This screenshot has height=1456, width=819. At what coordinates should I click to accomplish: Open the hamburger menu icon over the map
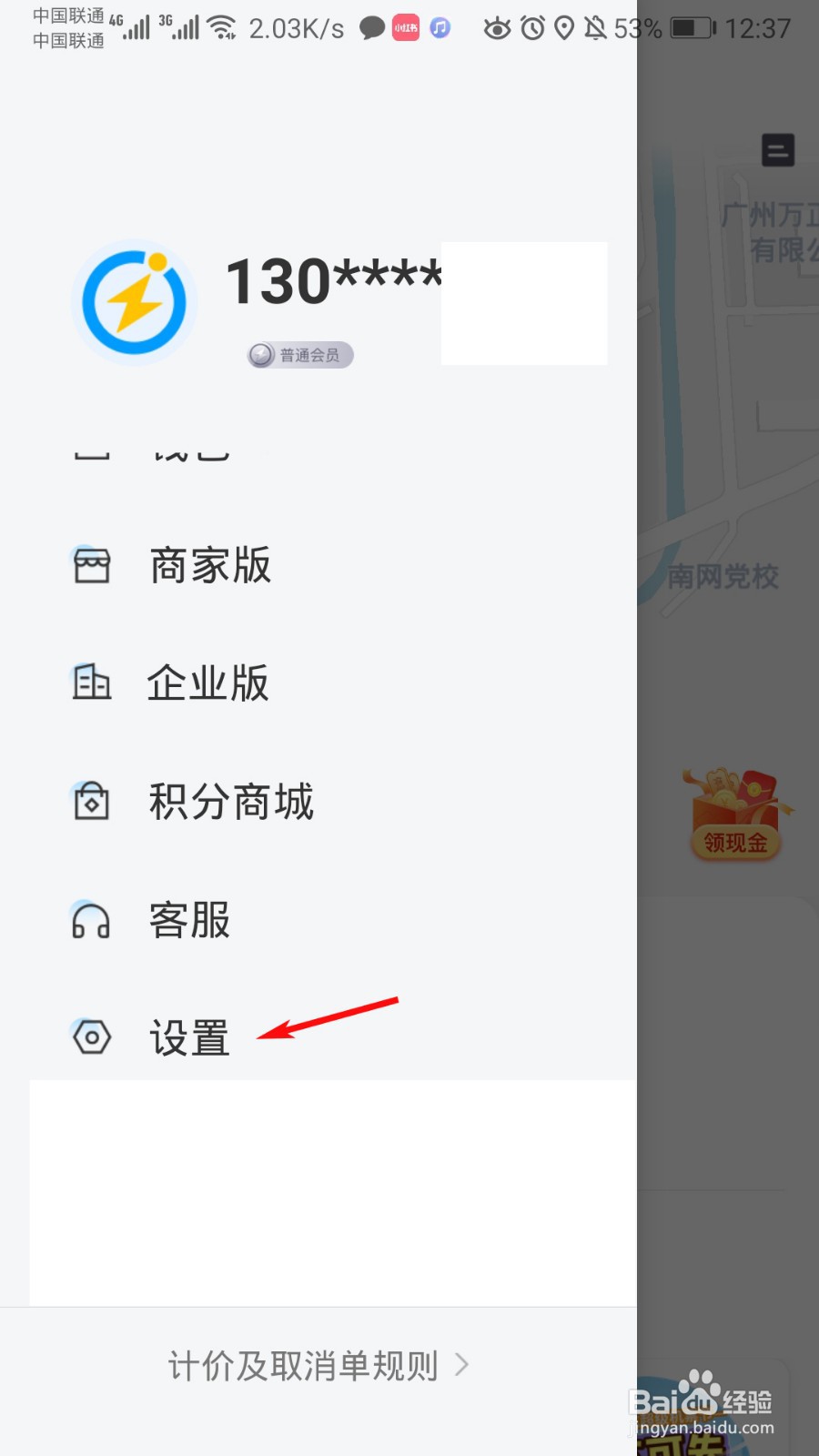(x=777, y=150)
